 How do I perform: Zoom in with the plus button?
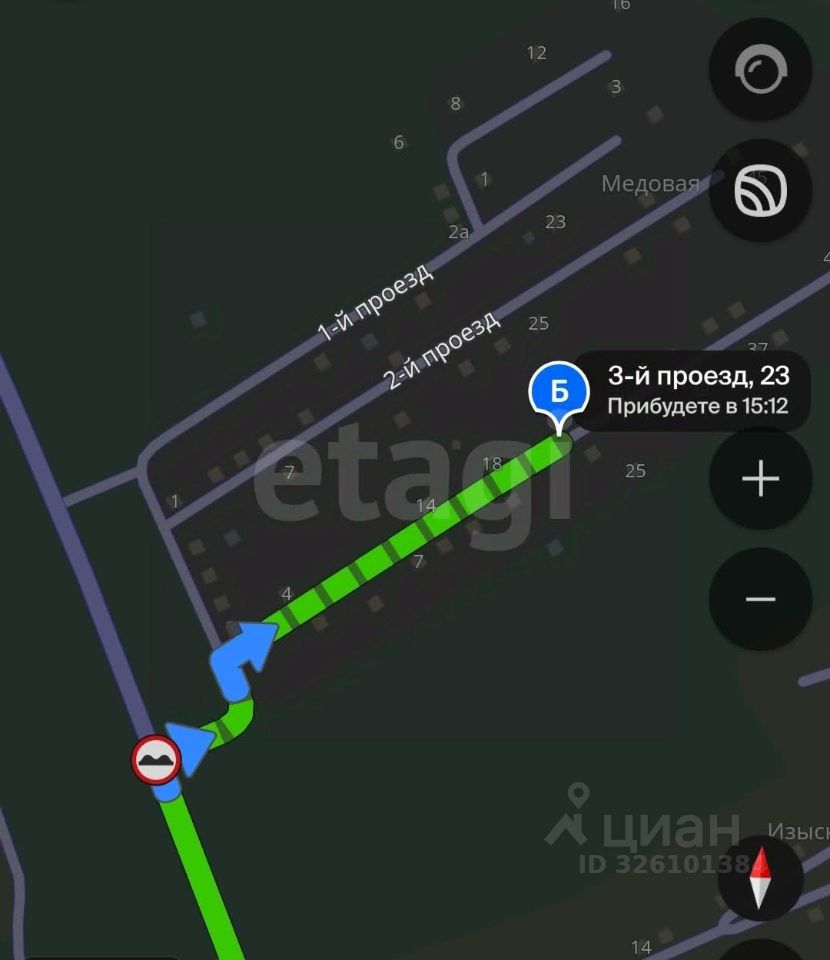[x=760, y=480]
